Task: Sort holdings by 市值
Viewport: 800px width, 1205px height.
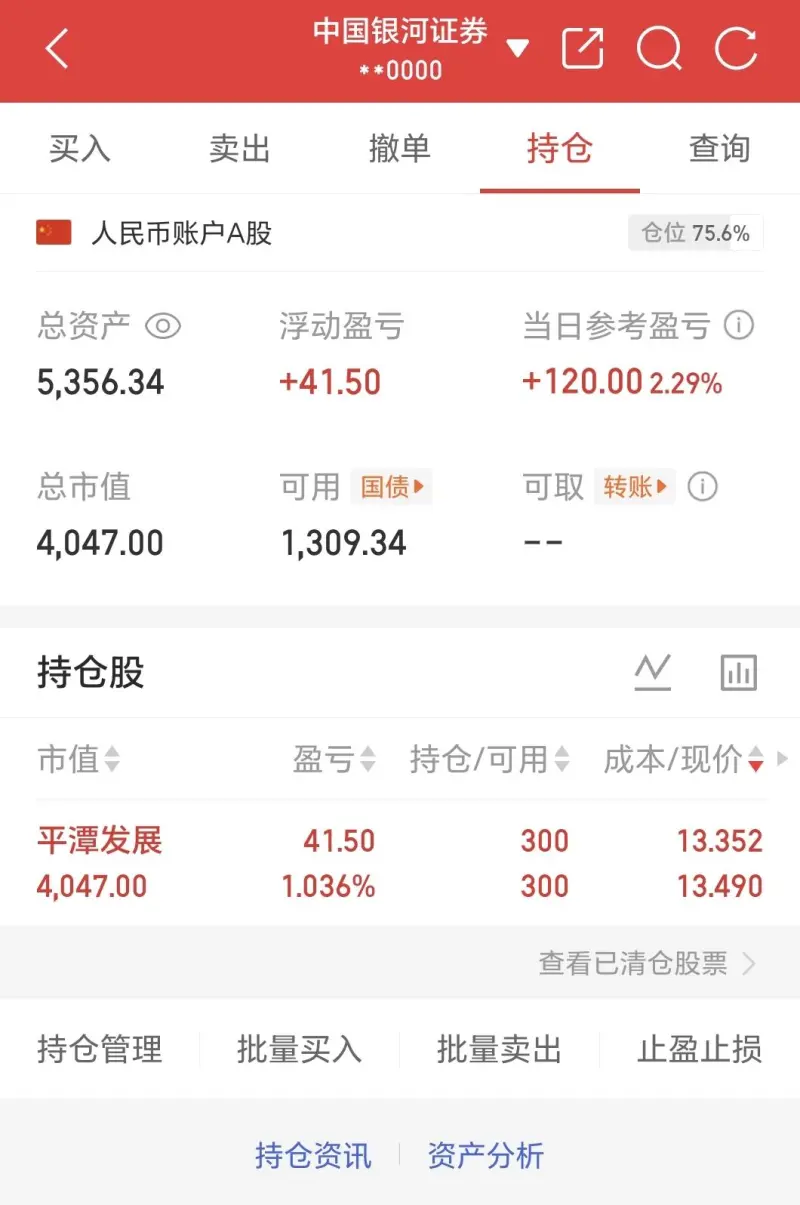Action: (x=78, y=760)
